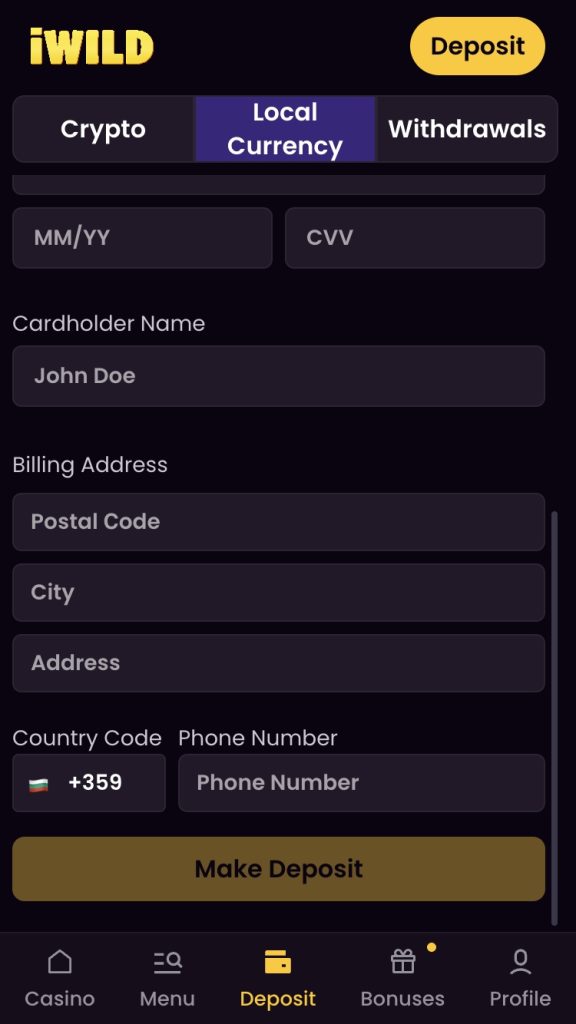Enter the Cardholder Name field
The height and width of the screenshot is (1024, 576).
click(279, 376)
